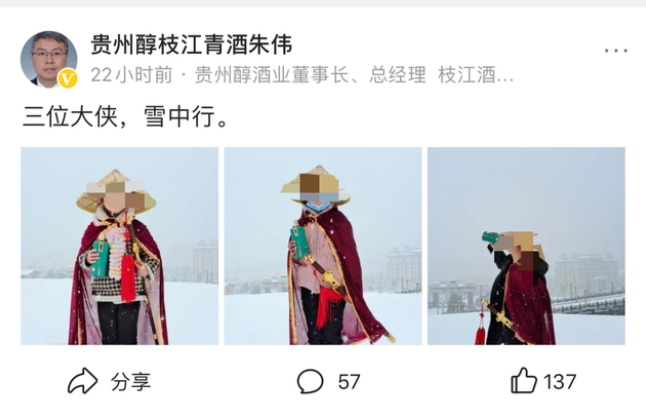Open the author's profile avatar
Viewport: 646px width, 415px height.
pos(49,59)
